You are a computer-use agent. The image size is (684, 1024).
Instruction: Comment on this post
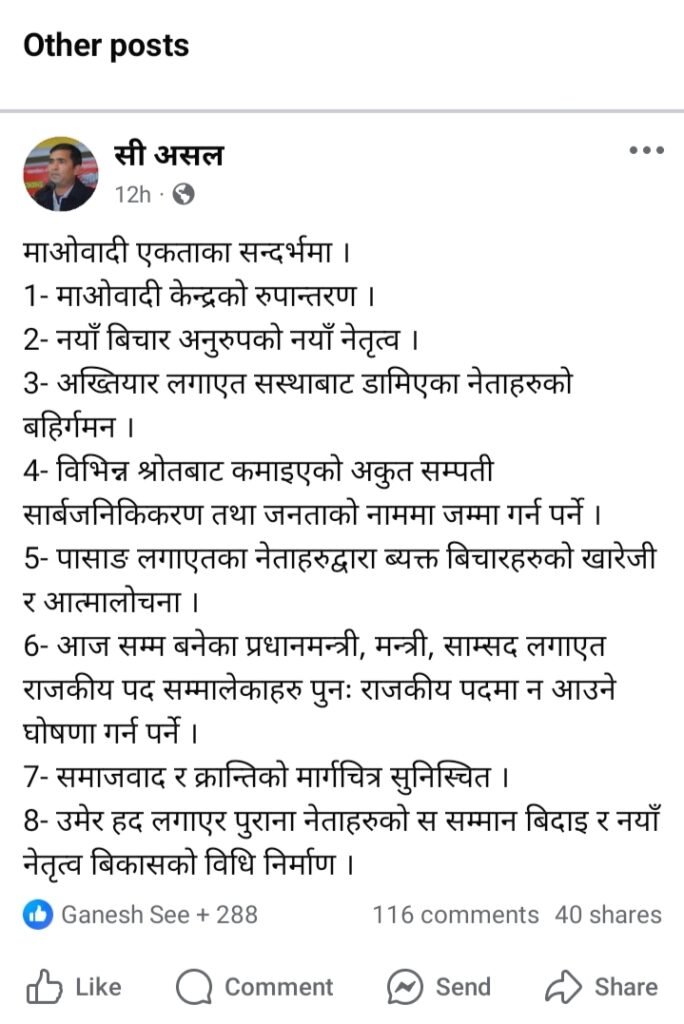(254, 988)
